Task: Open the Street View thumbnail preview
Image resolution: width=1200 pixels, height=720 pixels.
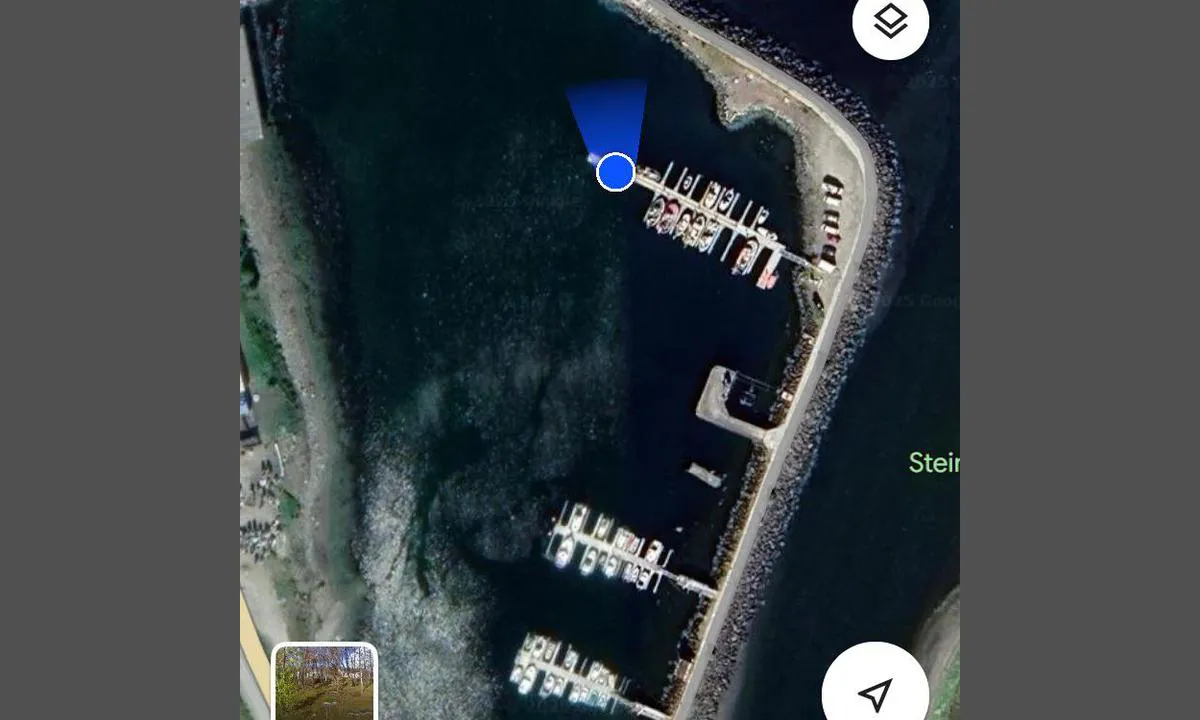Action: coord(325,682)
